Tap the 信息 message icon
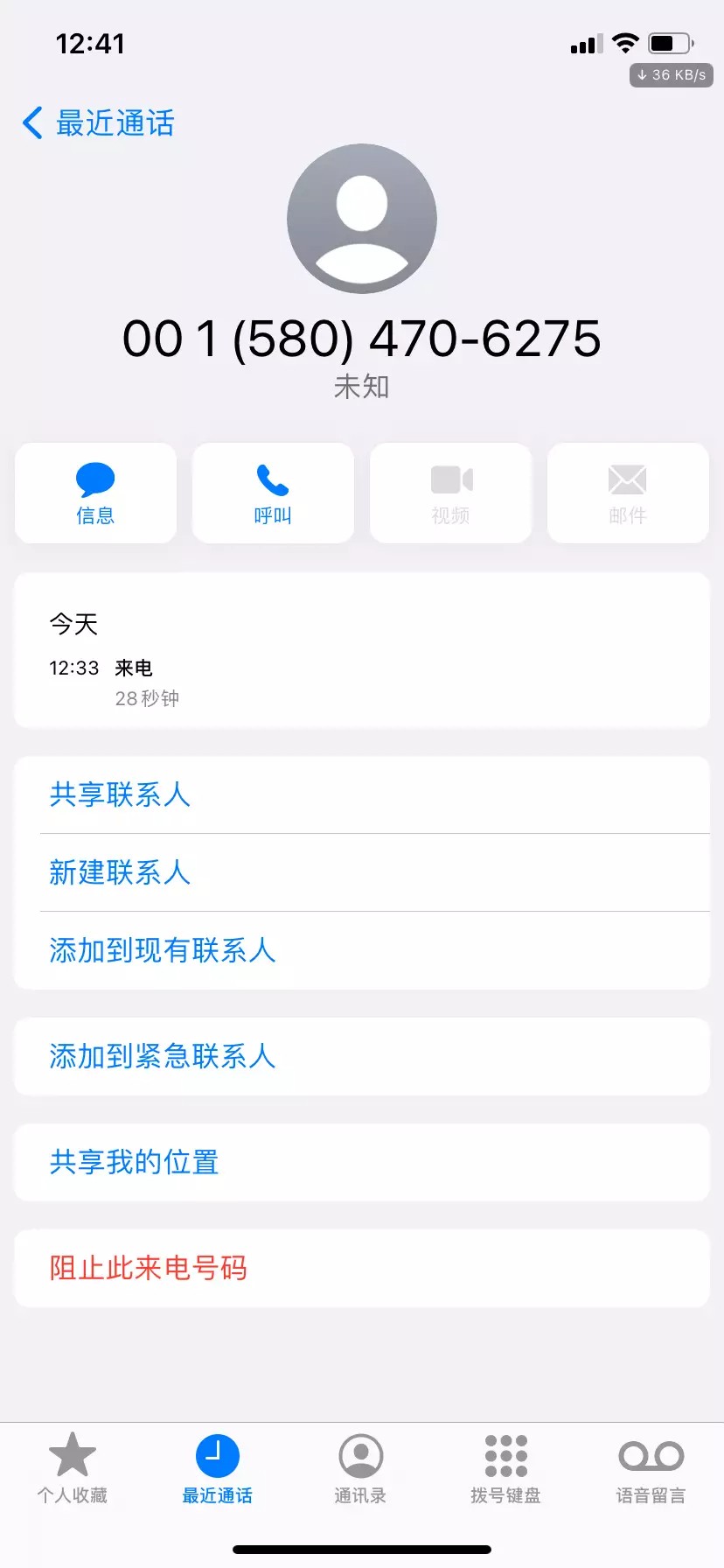724x1568 pixels. pyautogui.click(x=94, y=493)
